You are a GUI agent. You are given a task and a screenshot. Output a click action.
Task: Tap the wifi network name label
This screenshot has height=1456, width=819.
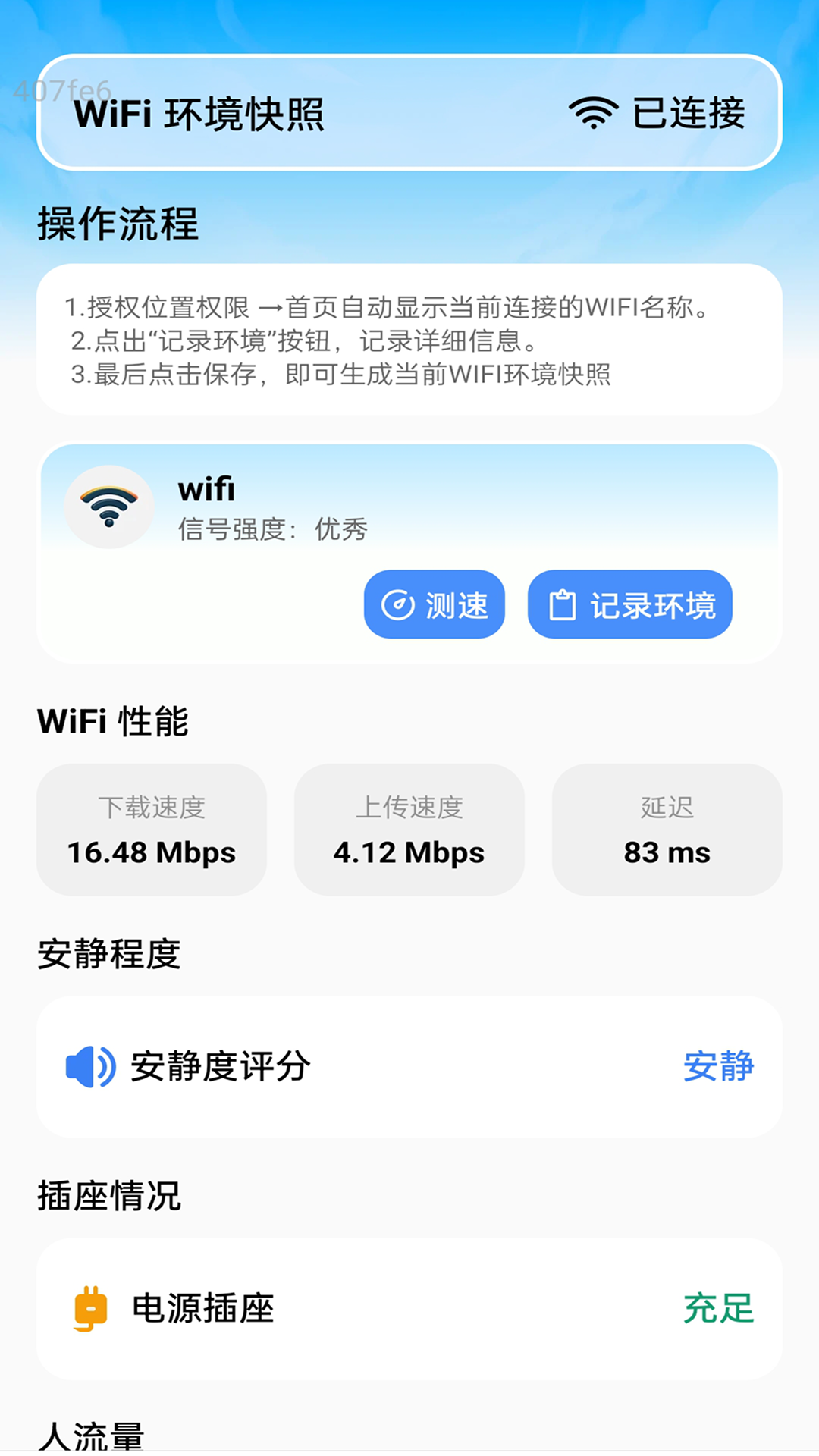point(204,489)
